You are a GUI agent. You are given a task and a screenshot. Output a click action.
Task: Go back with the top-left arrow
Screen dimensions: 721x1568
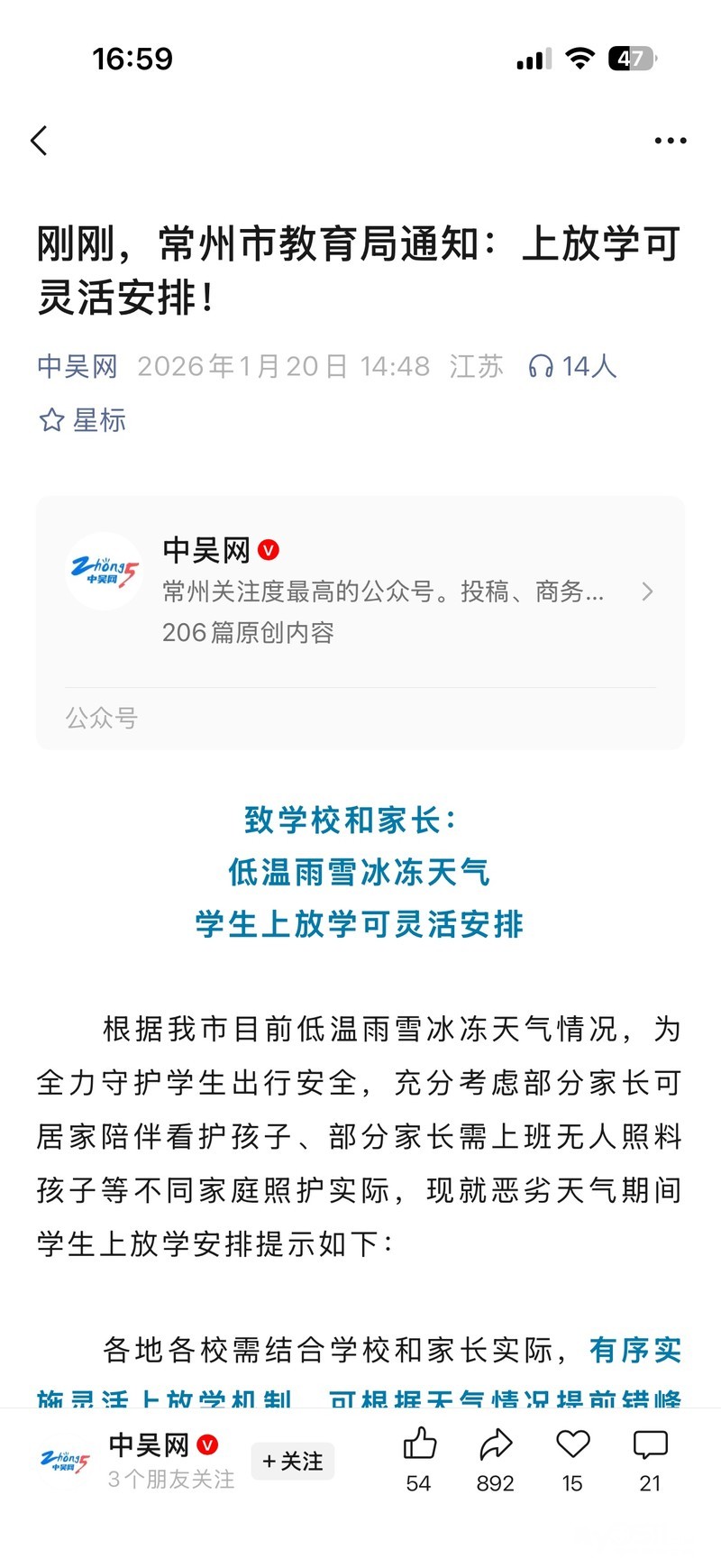click(39, 141)
